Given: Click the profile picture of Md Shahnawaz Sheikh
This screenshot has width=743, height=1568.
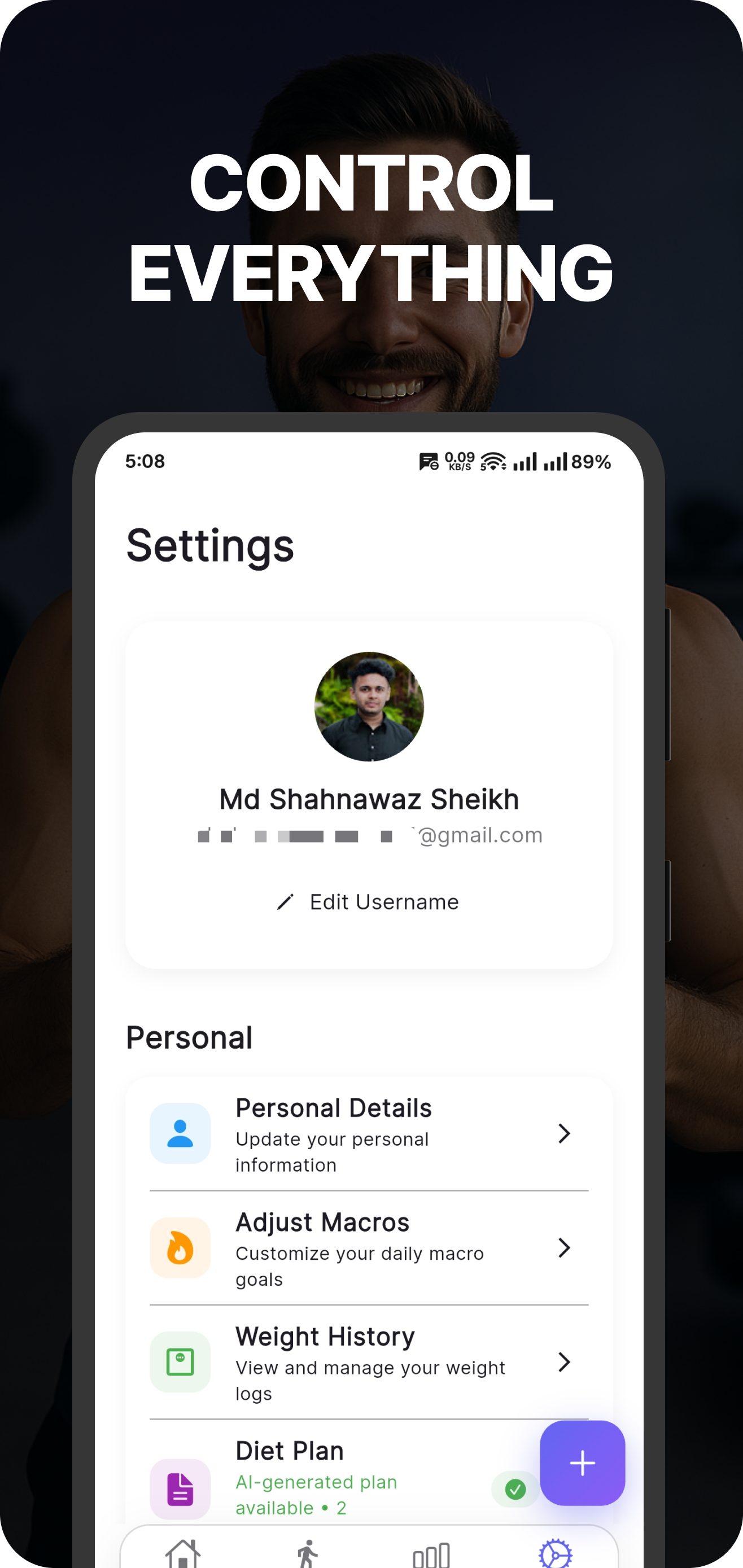Looking at the screenshot, I should tap(369, 707).
